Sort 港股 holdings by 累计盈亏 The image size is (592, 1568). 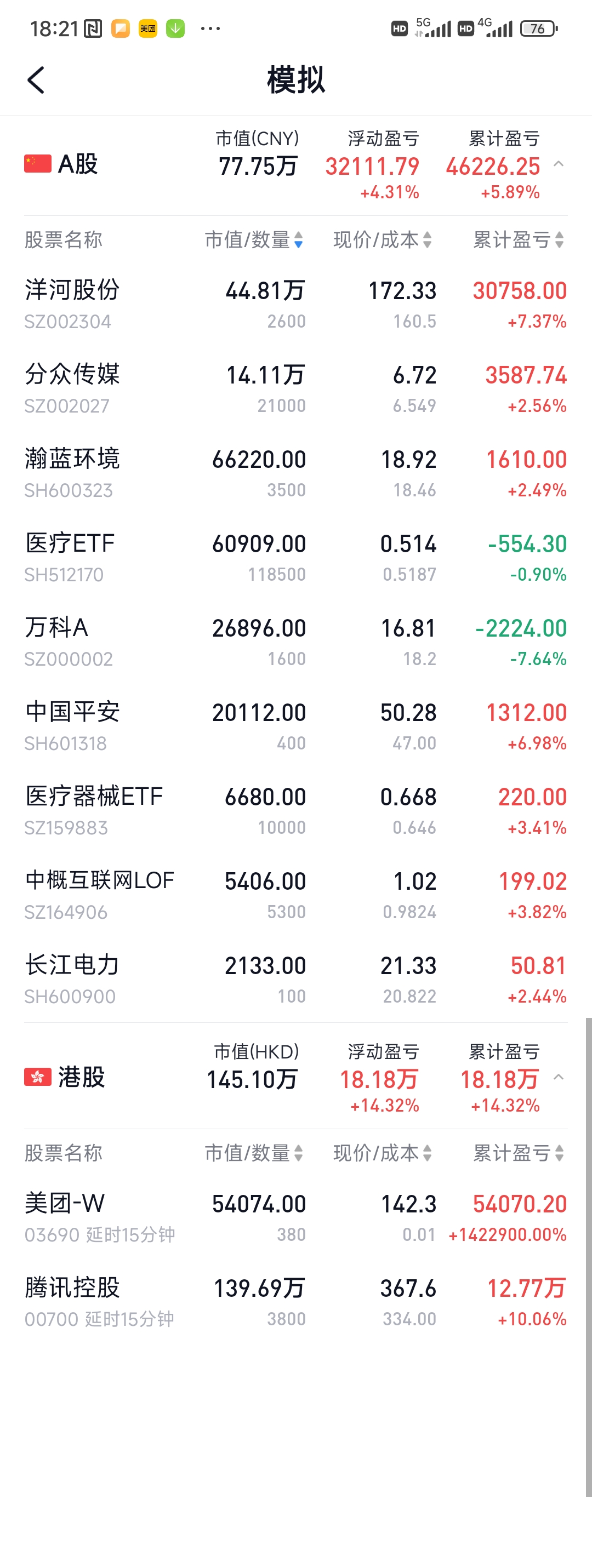pyautogui.click(x=517, y=1153)
